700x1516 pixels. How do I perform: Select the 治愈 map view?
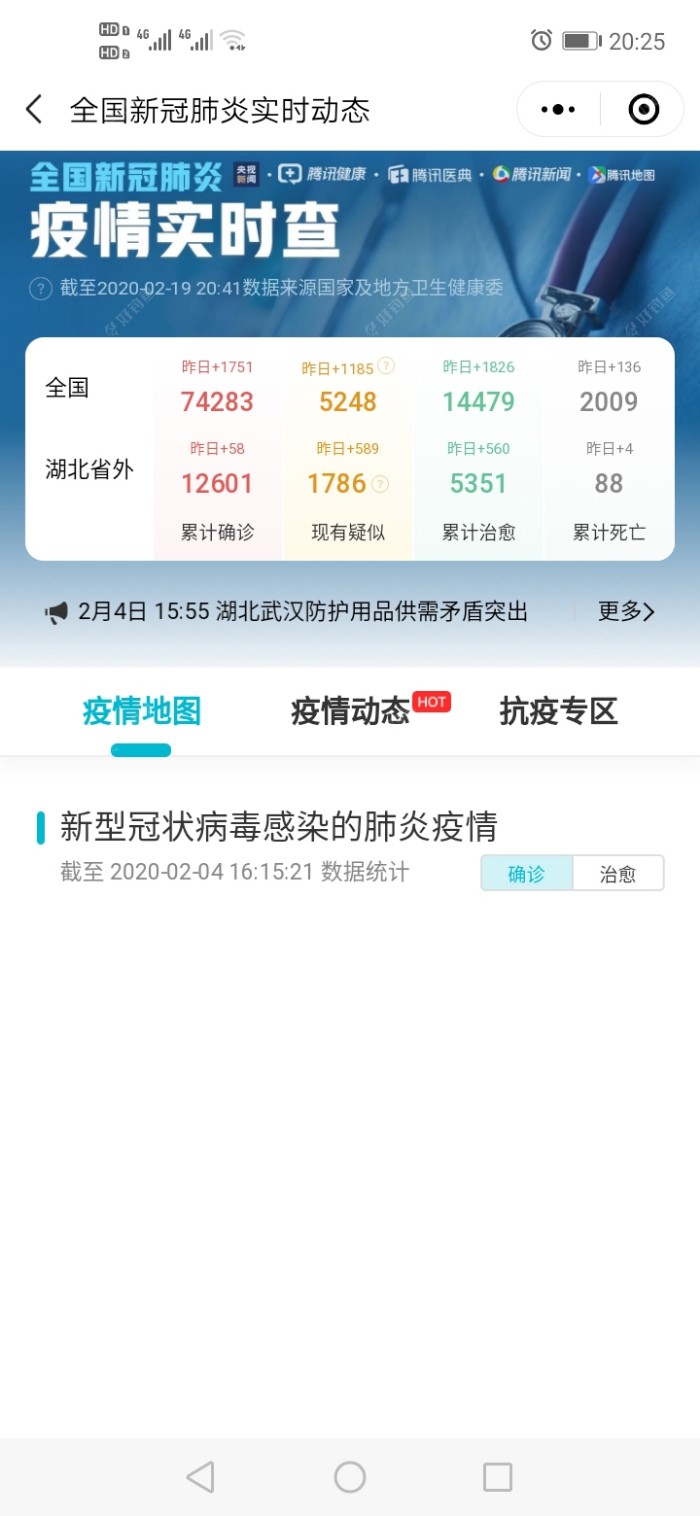617,873
